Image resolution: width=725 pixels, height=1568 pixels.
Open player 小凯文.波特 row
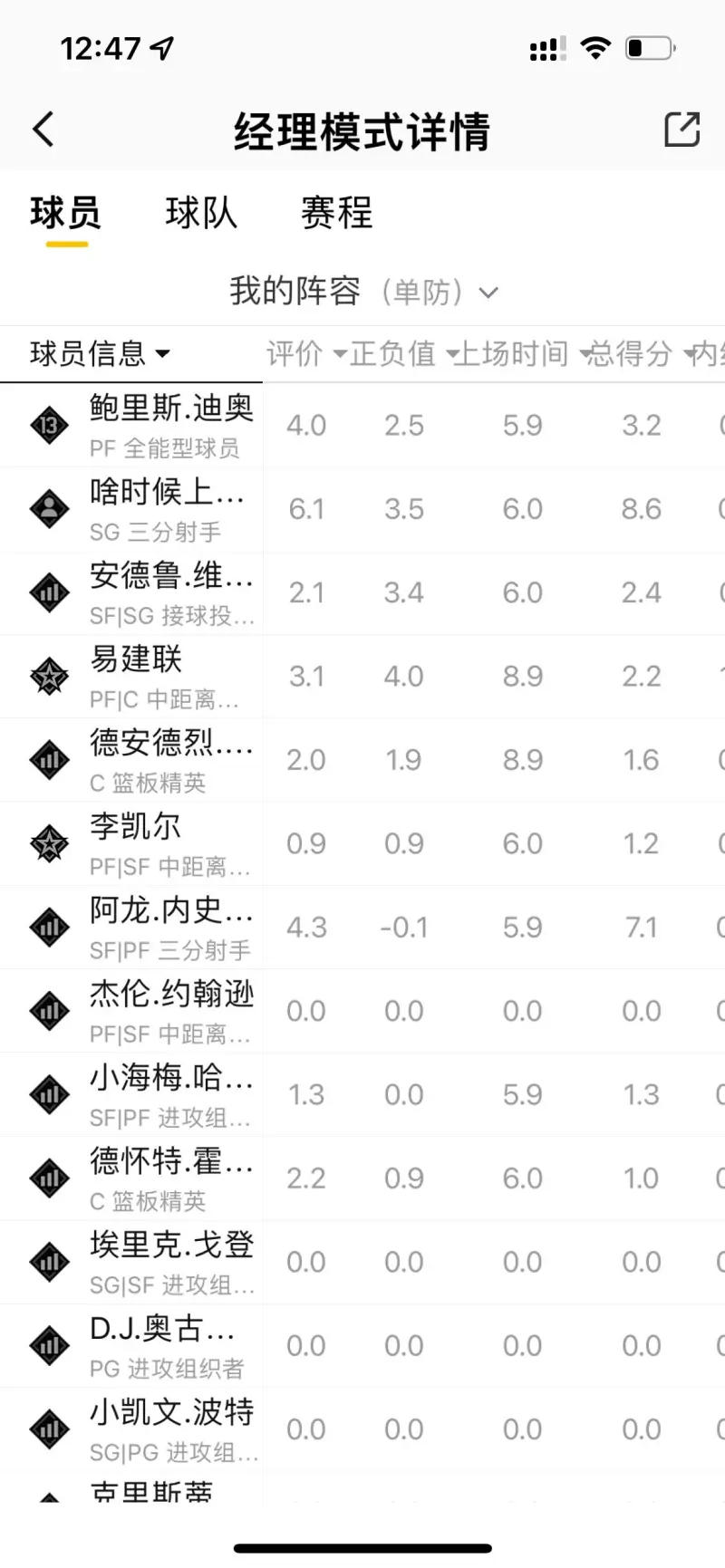362,1429
